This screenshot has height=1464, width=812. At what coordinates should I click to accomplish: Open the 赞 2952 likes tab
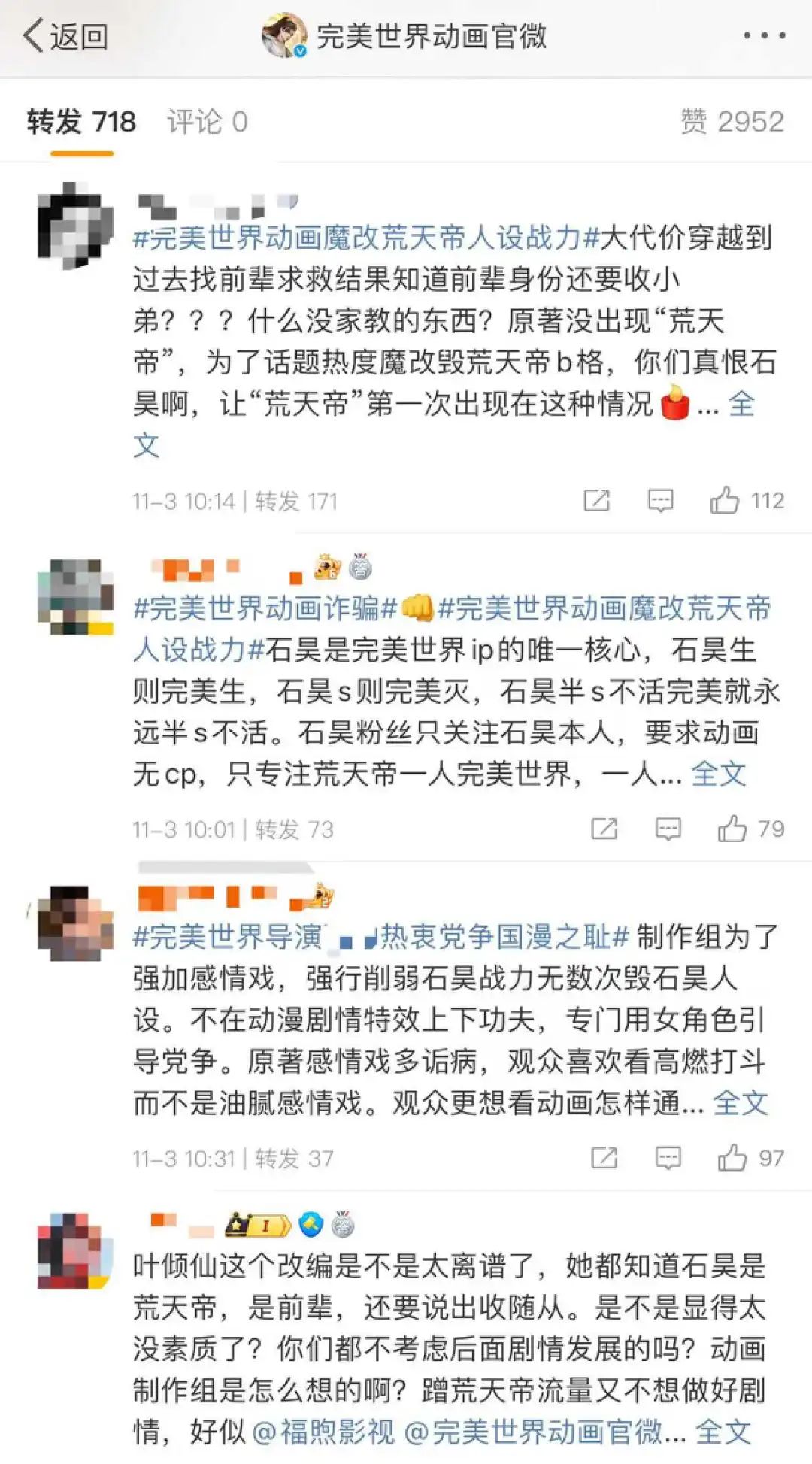(732, 121)
